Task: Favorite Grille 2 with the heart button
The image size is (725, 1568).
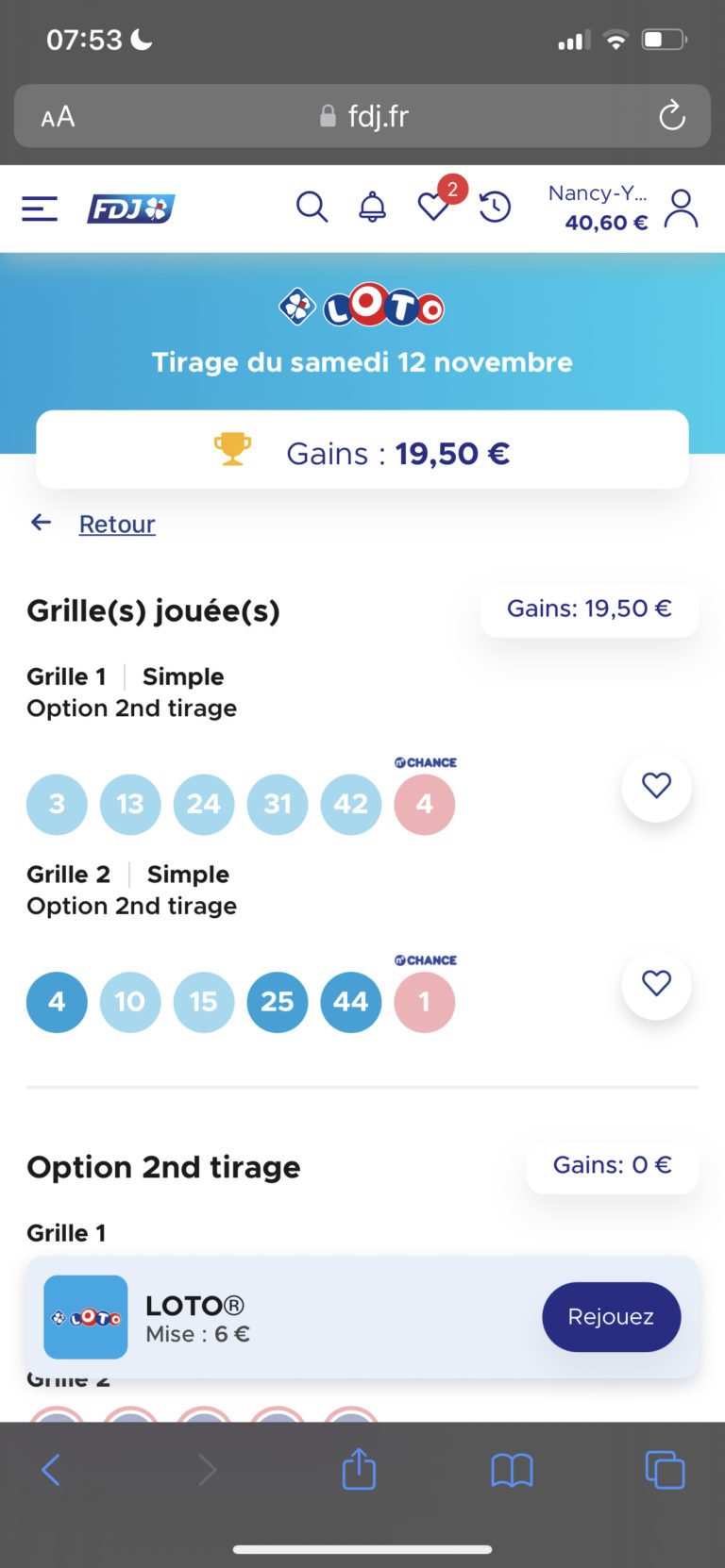Action: (656, 984)
